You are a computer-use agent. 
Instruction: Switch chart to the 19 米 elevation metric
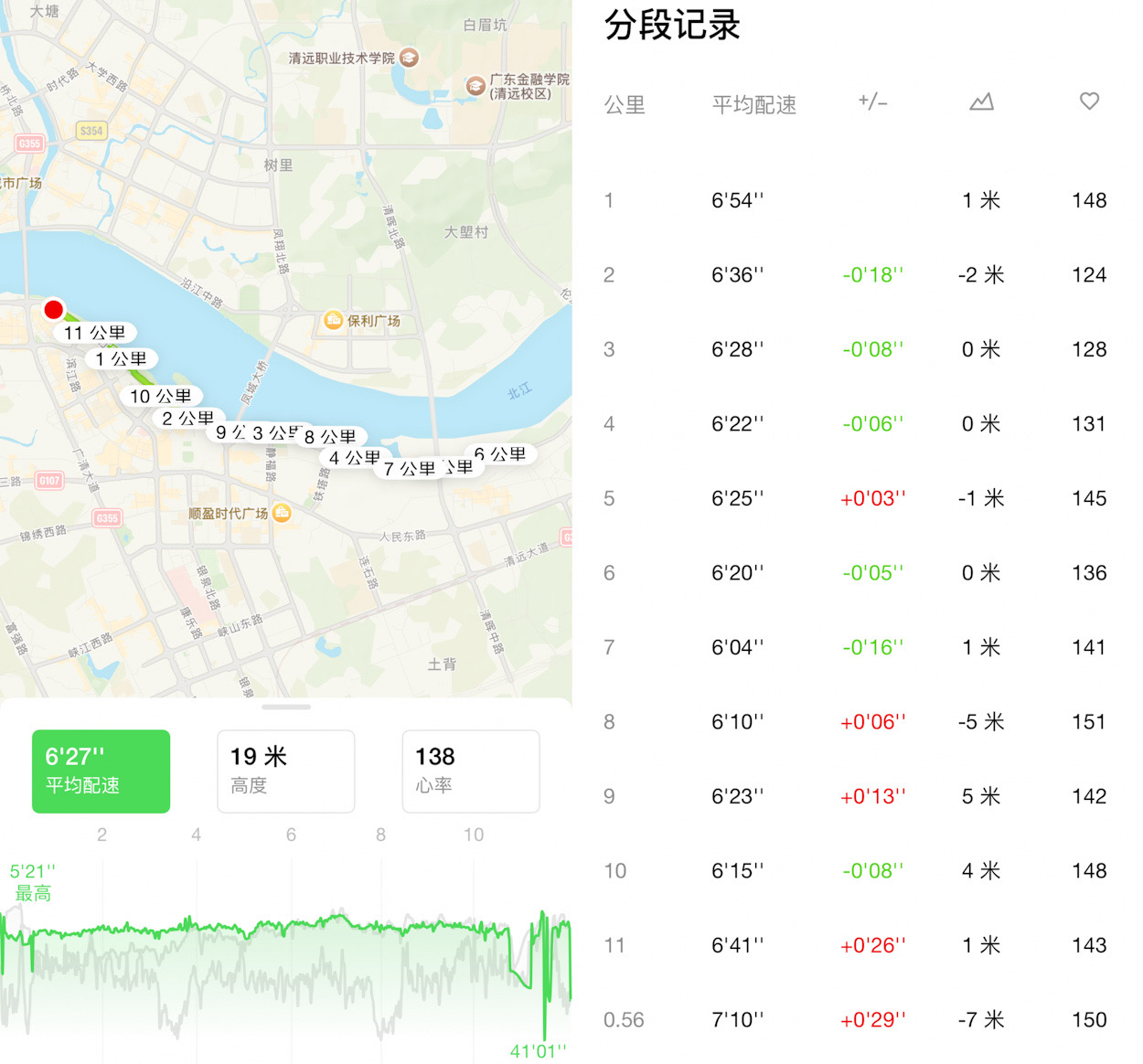[x=285, y=771]
